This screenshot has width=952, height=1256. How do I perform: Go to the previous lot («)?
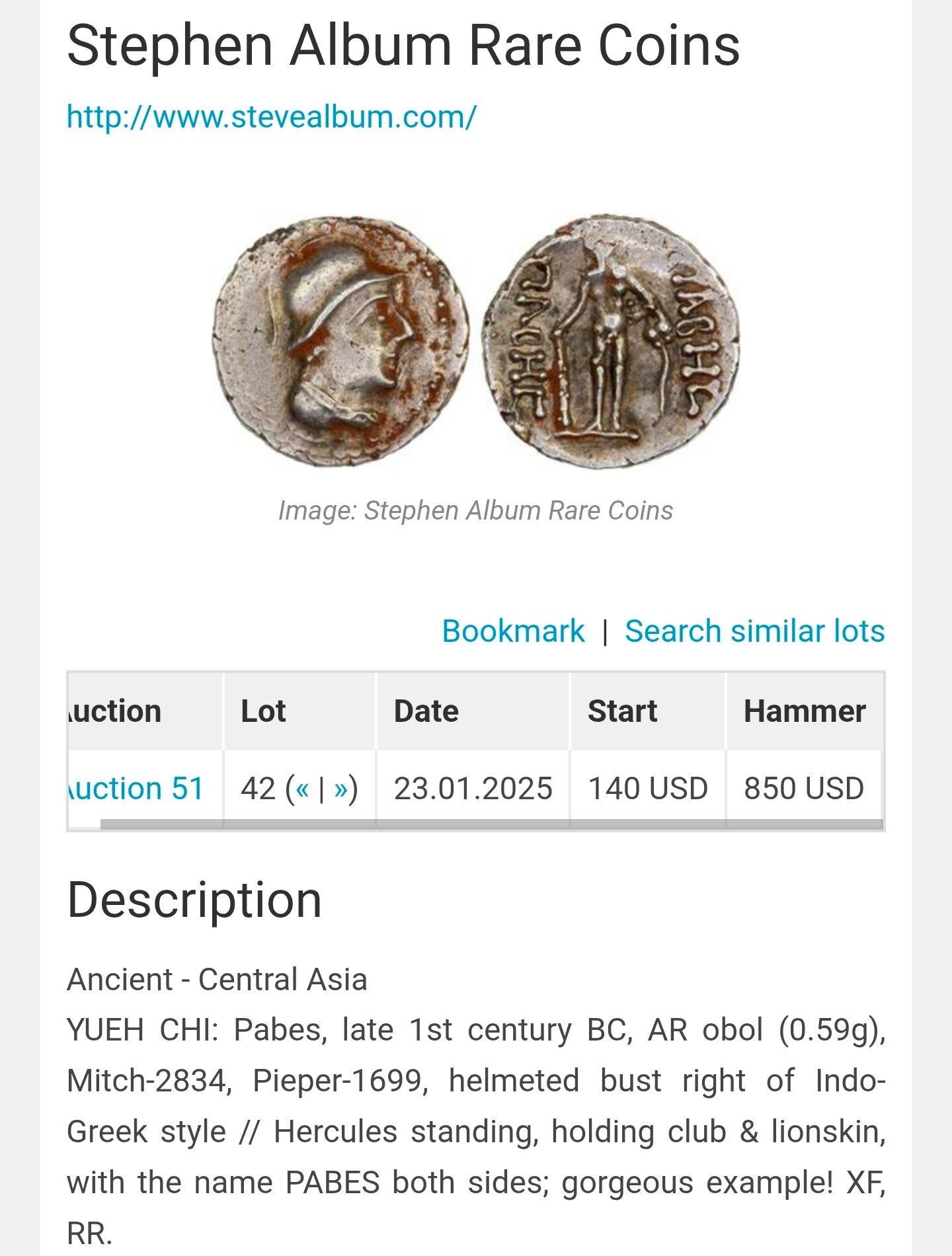[x=302, y=789]
